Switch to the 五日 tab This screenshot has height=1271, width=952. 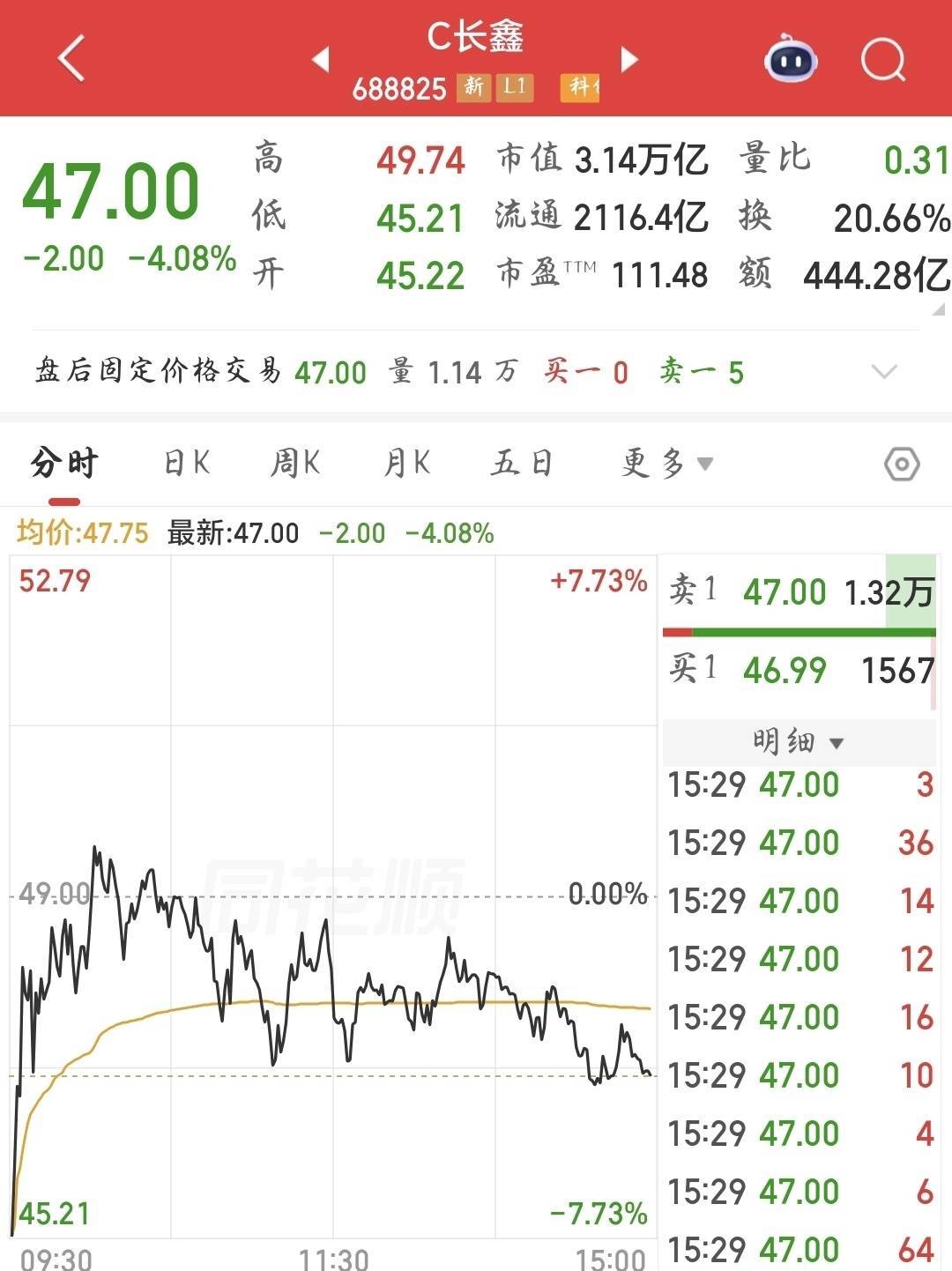click(x=521, y=463)
